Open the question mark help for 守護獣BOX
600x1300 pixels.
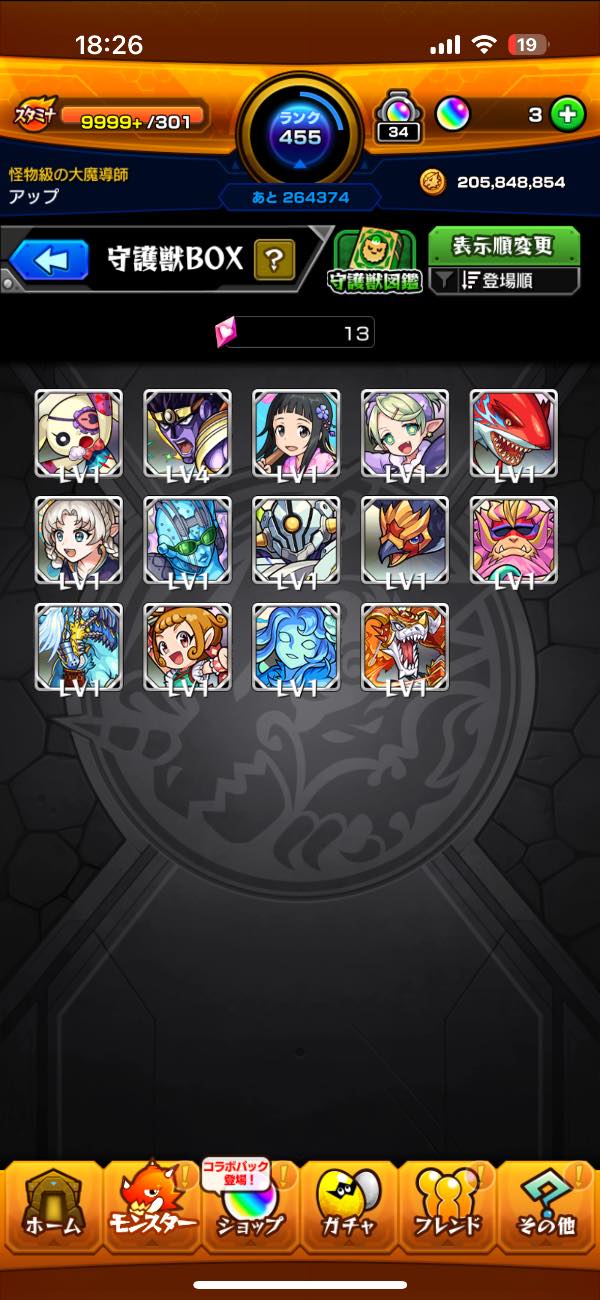pos(274,260)
